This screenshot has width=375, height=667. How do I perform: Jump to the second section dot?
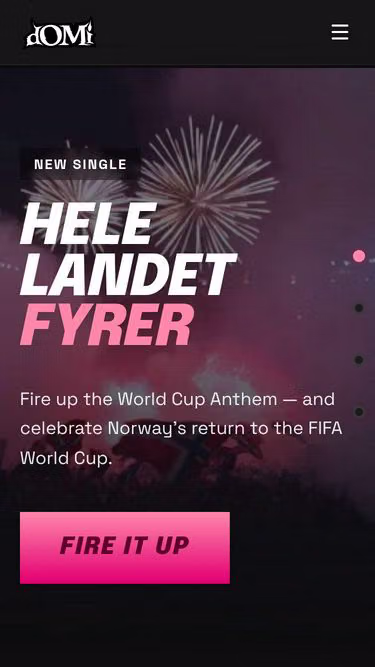click(359, 308)
